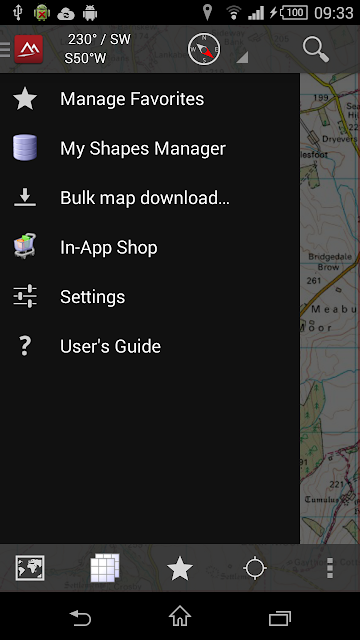
Task: Select Bulk map download option
Action: coord(150,198)
